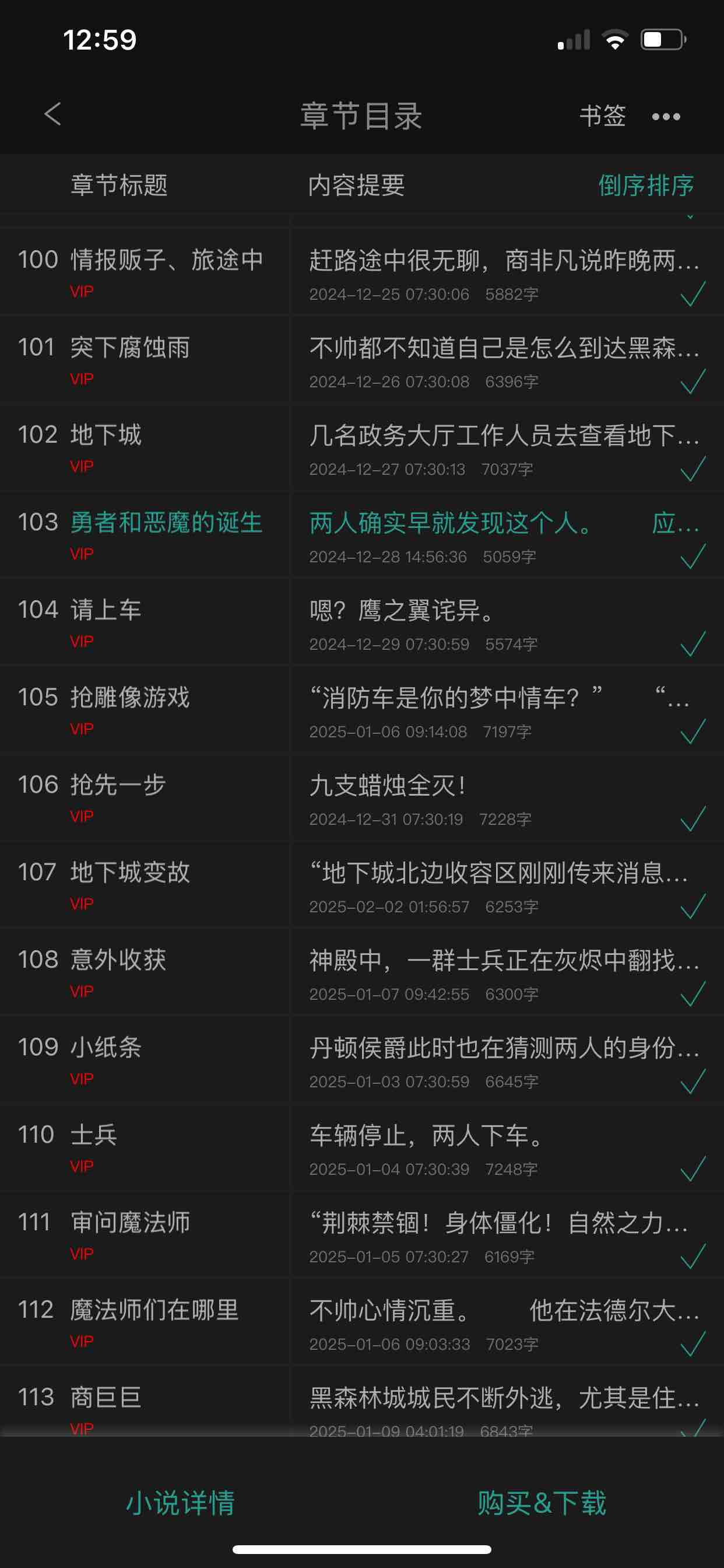Open chapter 101 突下腐蚀雨

(129, 348)
